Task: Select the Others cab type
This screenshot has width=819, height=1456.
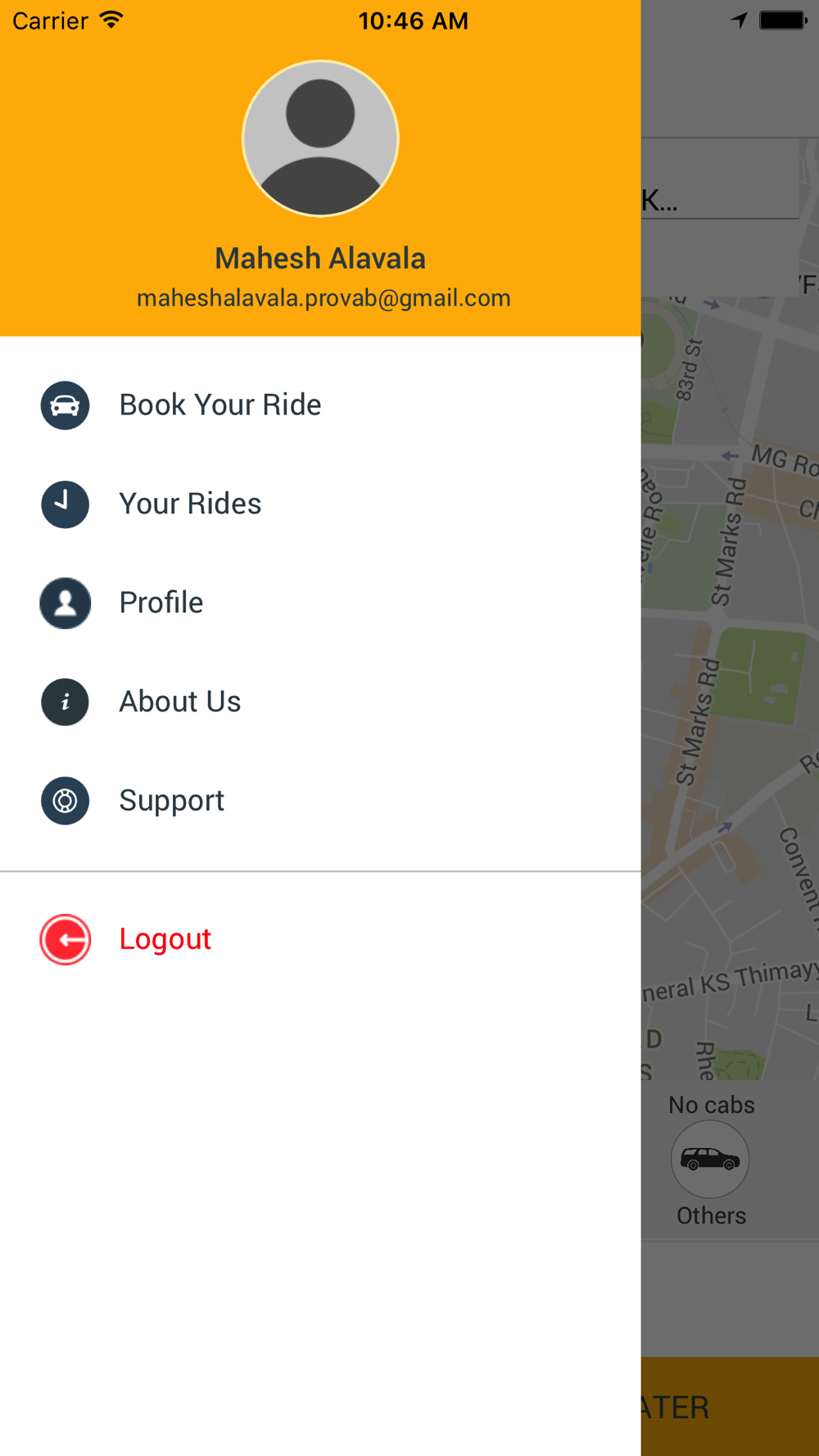Action: tap(710, 1160)
